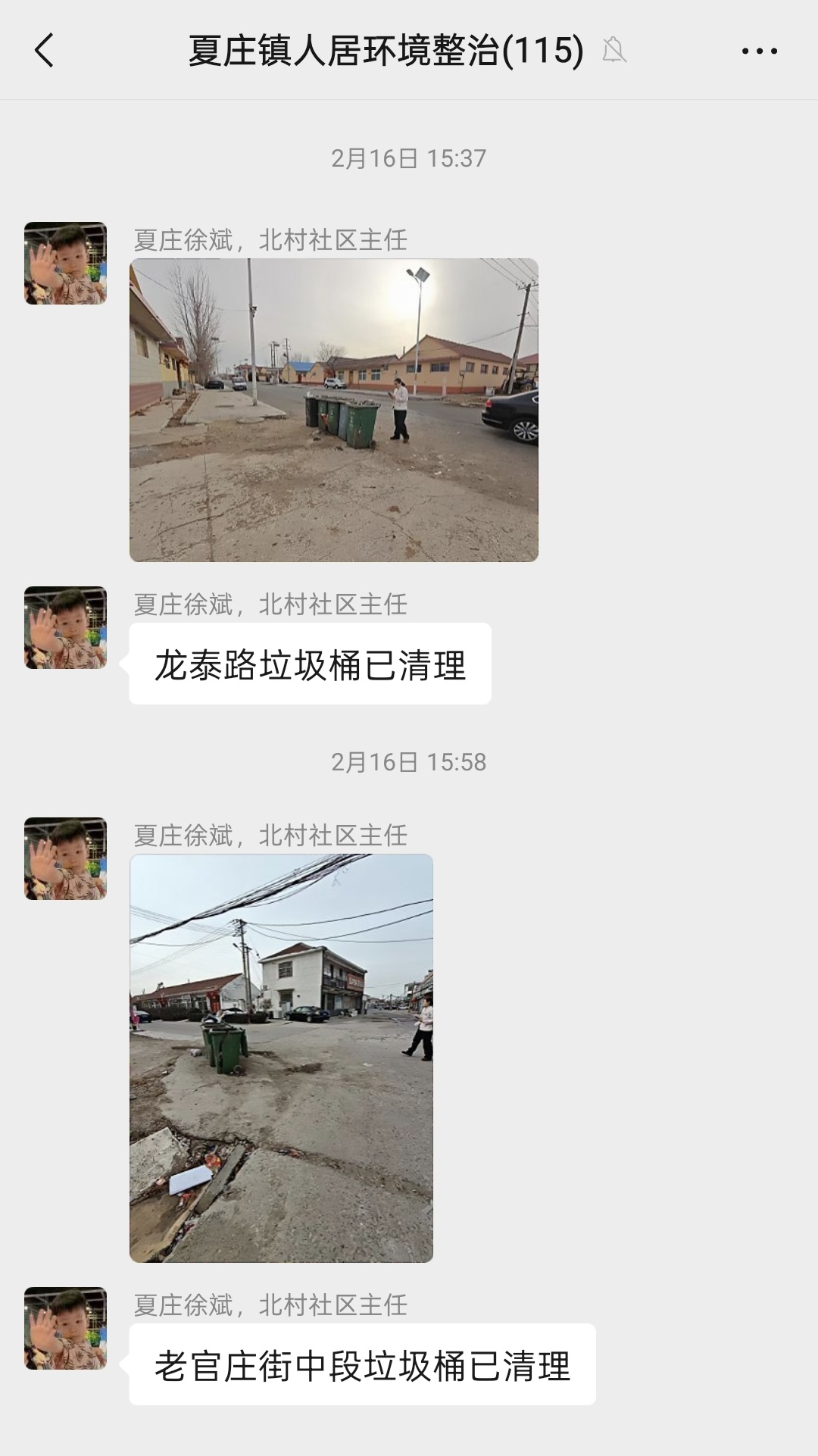
Task: Go back from the group chat
Action: (44, 51)
